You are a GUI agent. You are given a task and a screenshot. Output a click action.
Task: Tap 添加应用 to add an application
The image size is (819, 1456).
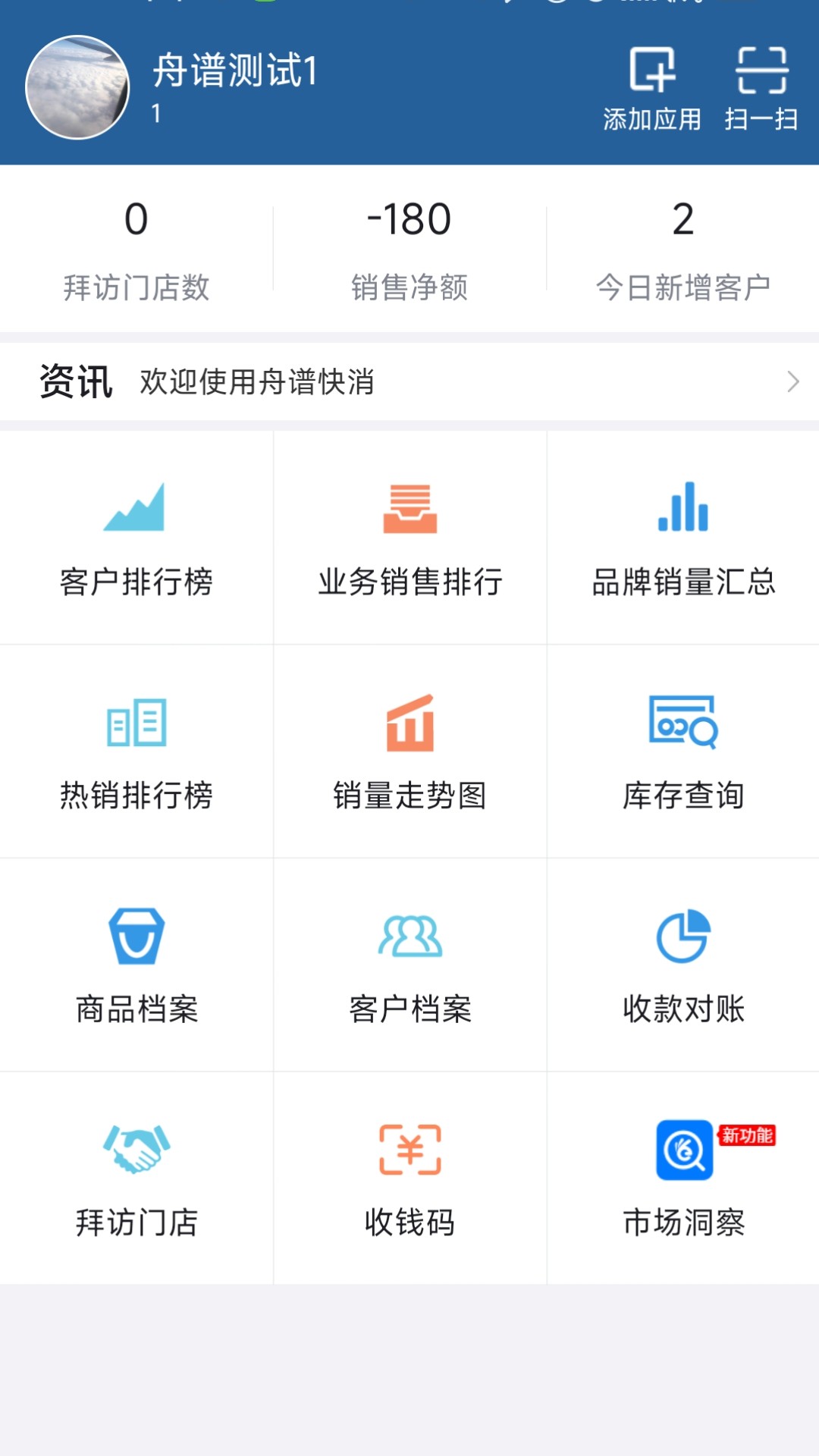[652, 87]
